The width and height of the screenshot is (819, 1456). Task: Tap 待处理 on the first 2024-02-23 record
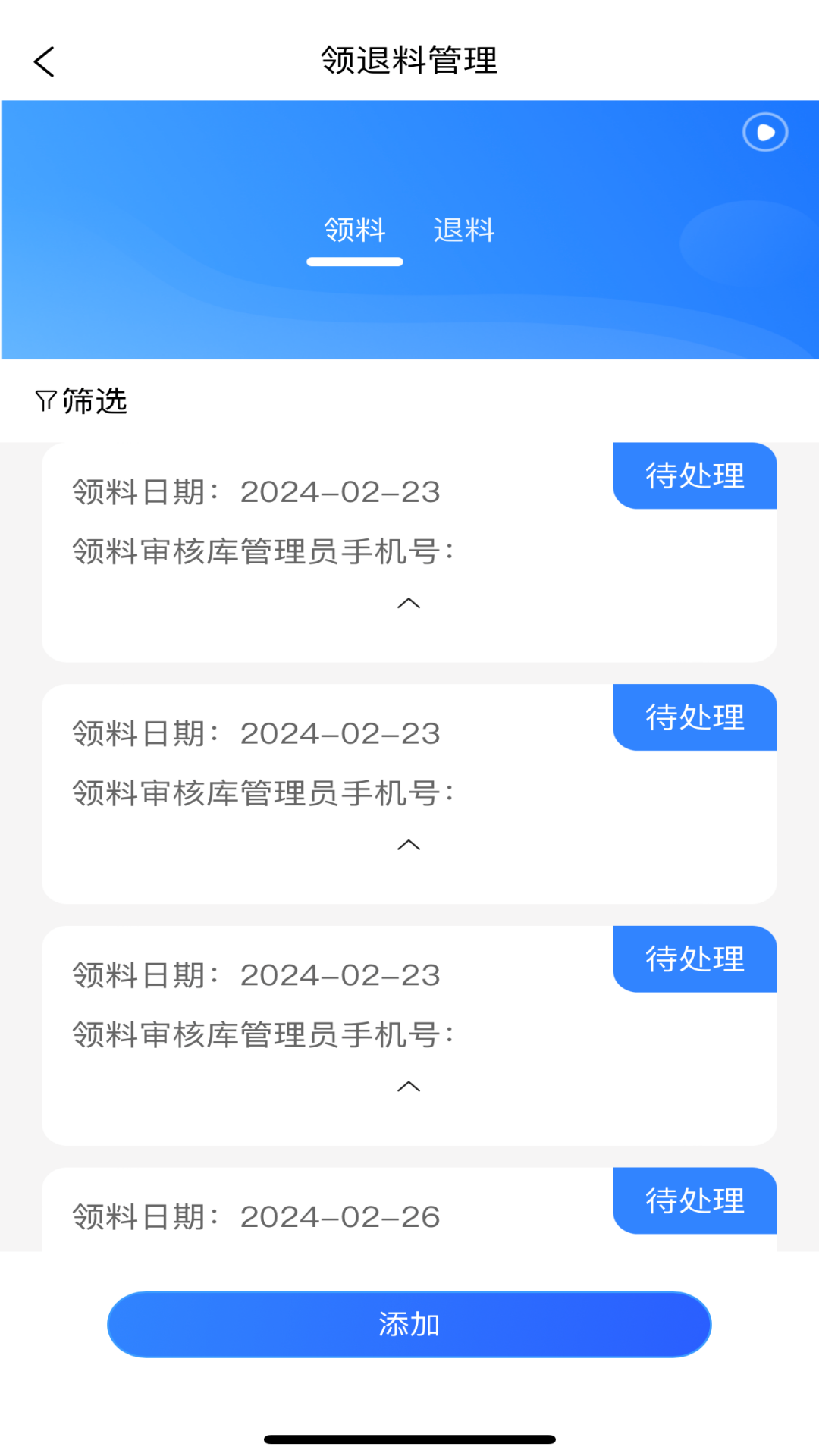tap(694, 475)
